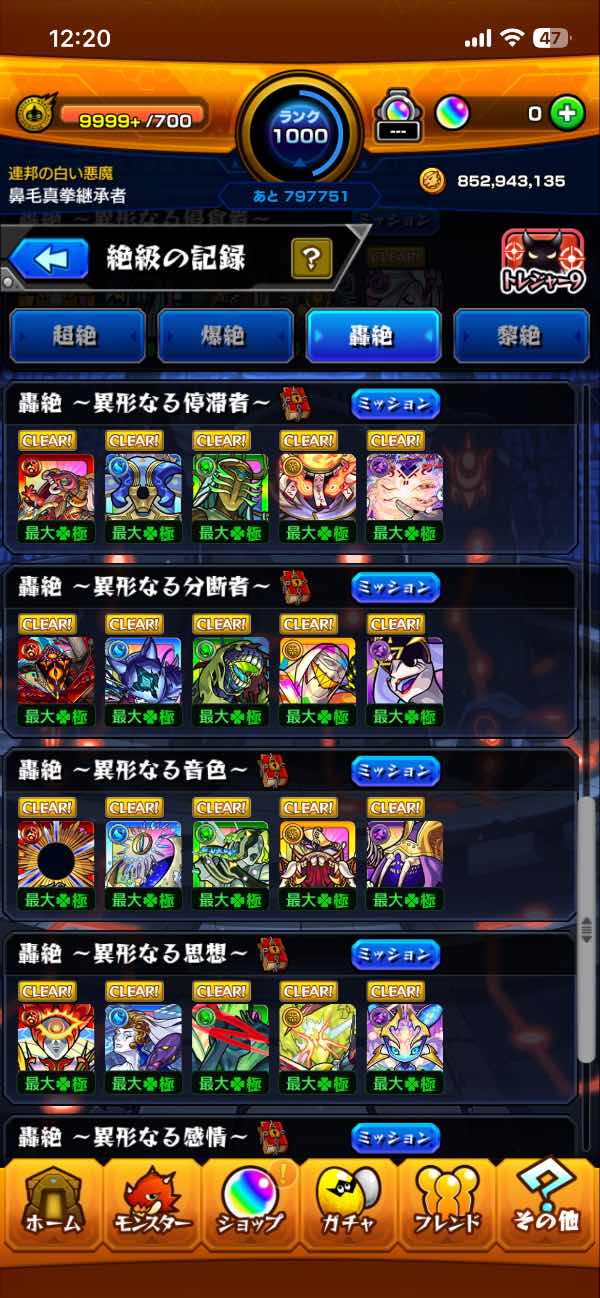Open ミッション for 異形なる分断者
Screen dimensions: 600x1298
[395, 587]
